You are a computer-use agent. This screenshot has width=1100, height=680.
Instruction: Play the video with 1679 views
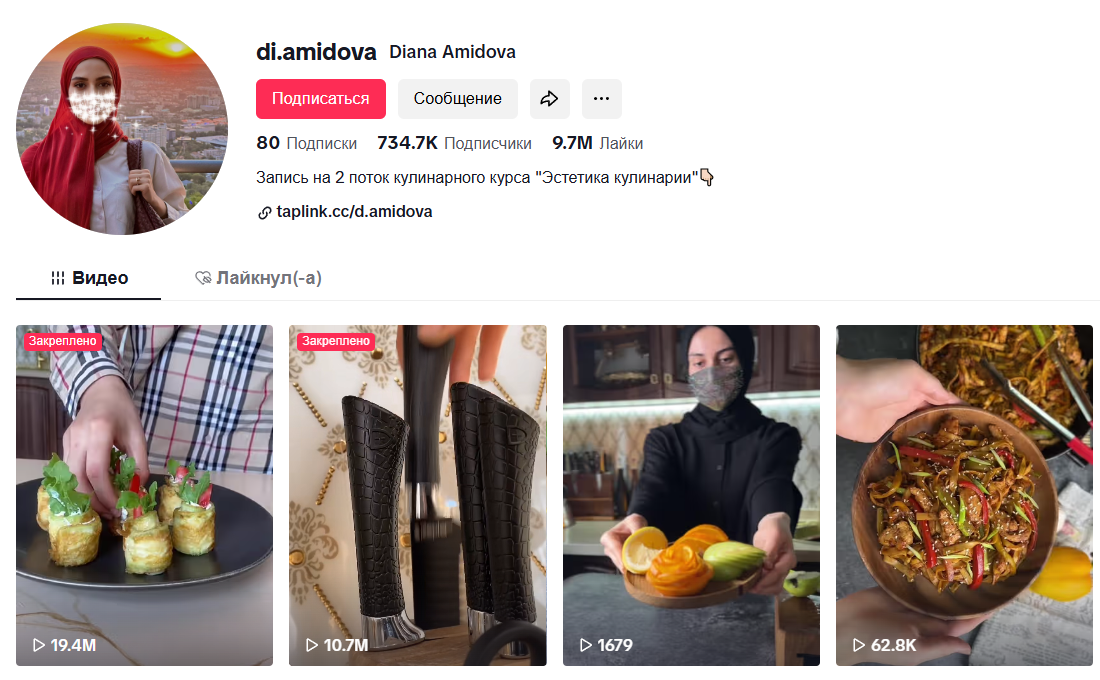click(x=691, y=495)
